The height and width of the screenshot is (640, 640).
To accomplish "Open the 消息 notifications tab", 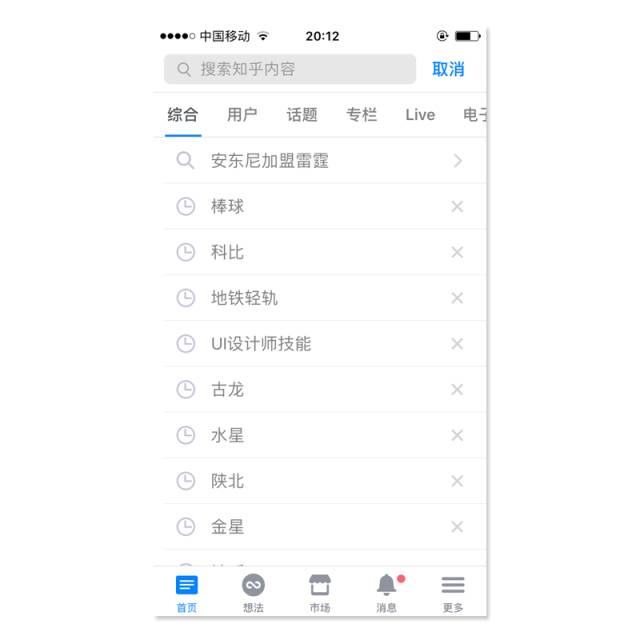I will (x=387, y=592).
